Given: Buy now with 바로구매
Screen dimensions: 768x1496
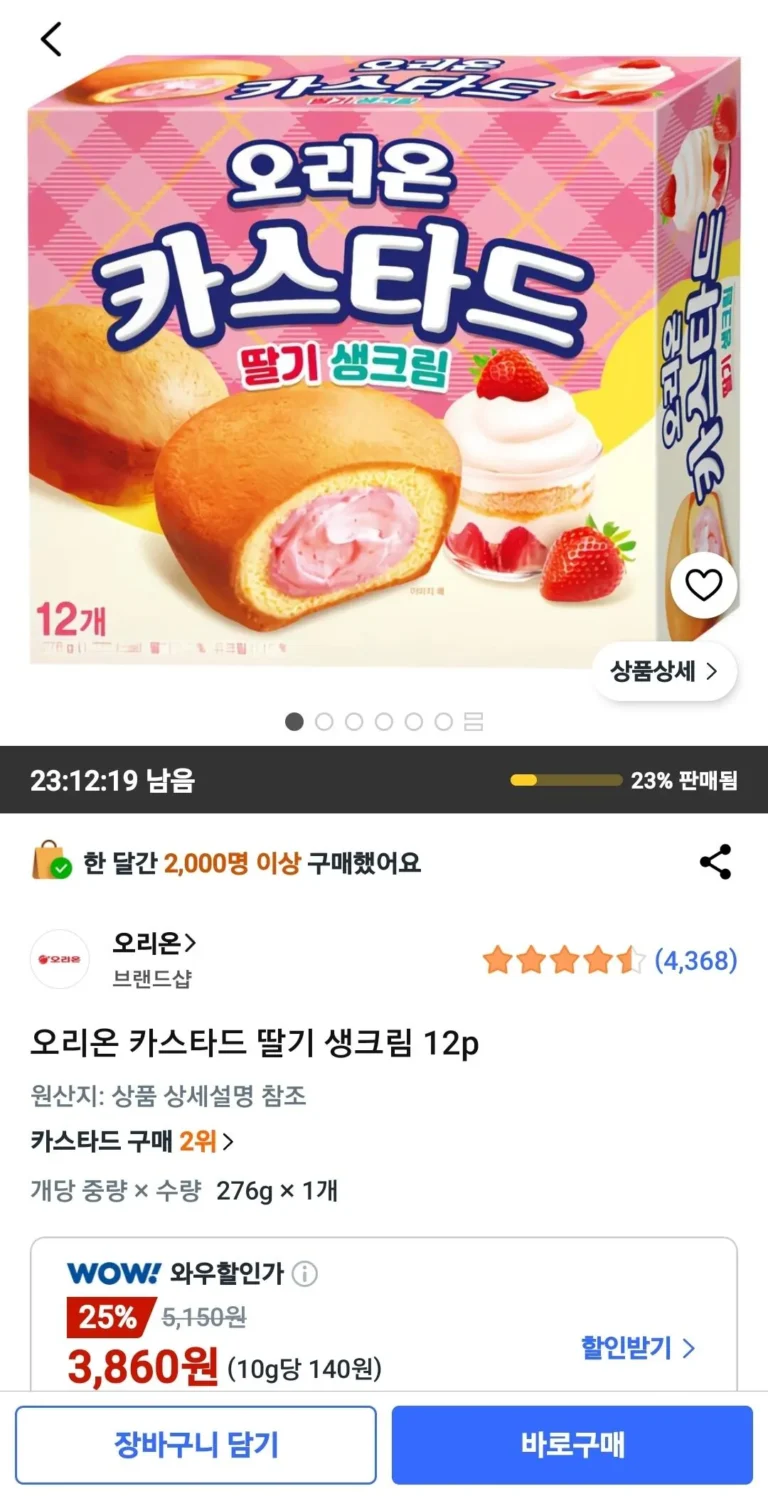Looking at the screenshot, I should [x=572, y=1444].
